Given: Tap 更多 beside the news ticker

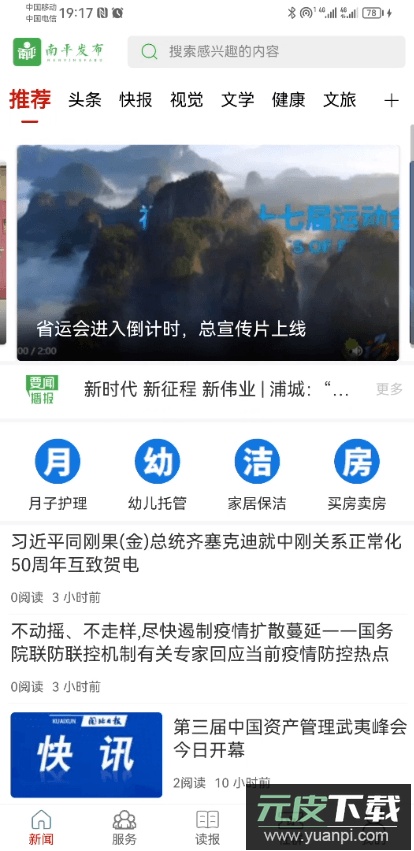Looking at the screenshot, I should [390, 389].
